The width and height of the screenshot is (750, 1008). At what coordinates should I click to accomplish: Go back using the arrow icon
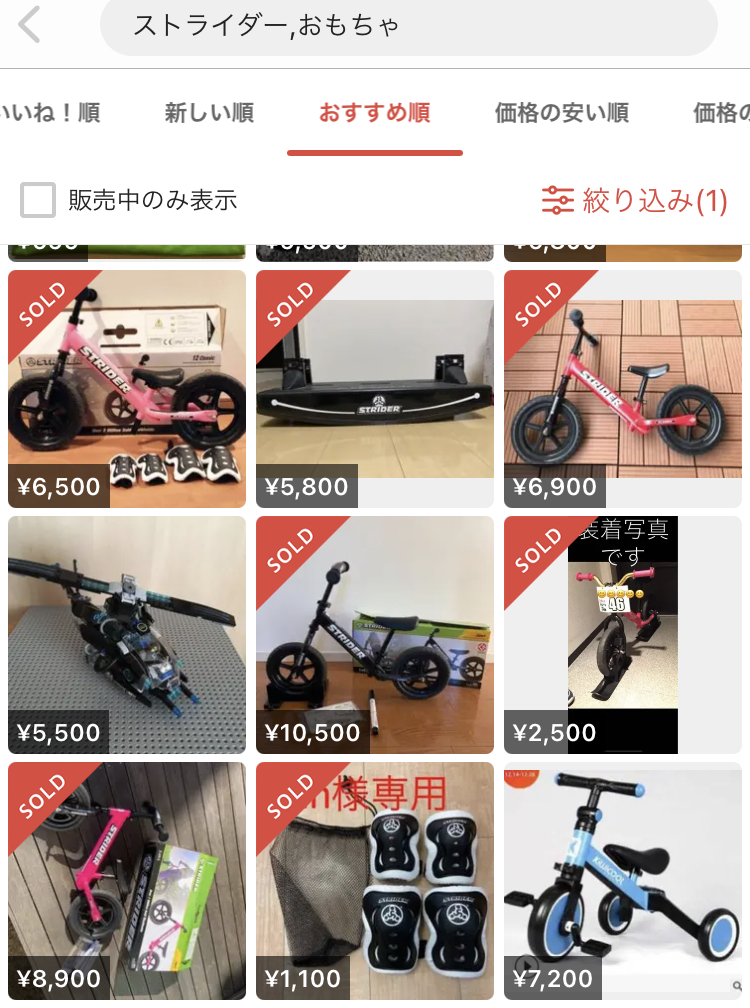point(30,25)
